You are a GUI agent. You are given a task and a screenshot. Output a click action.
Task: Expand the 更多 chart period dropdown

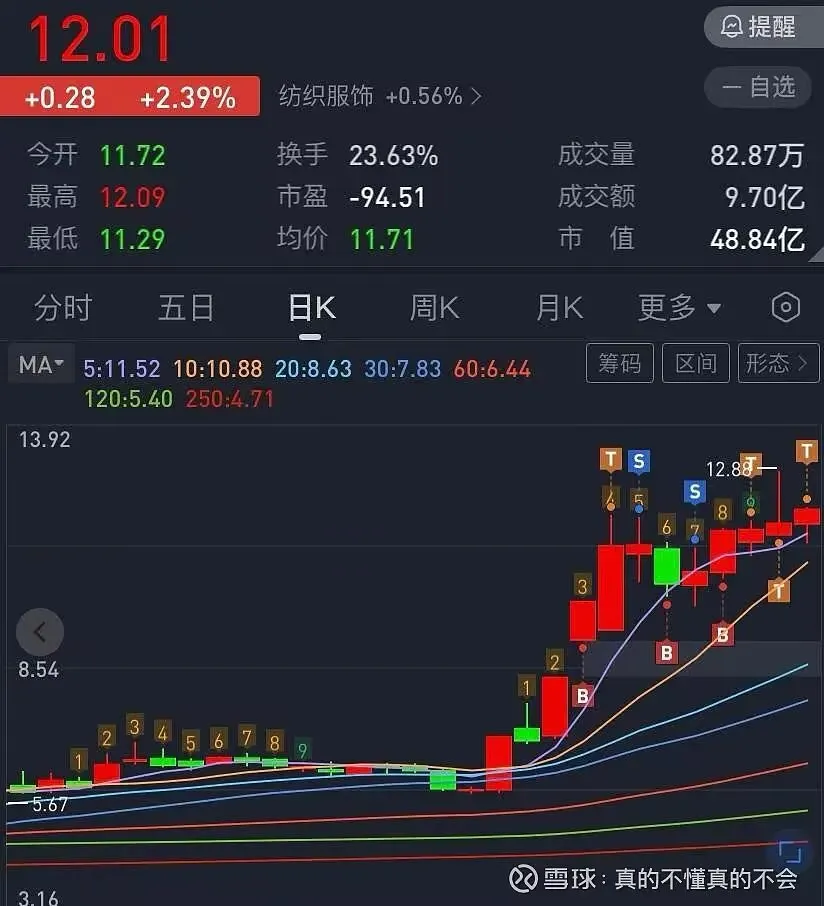tap(679, 307)
